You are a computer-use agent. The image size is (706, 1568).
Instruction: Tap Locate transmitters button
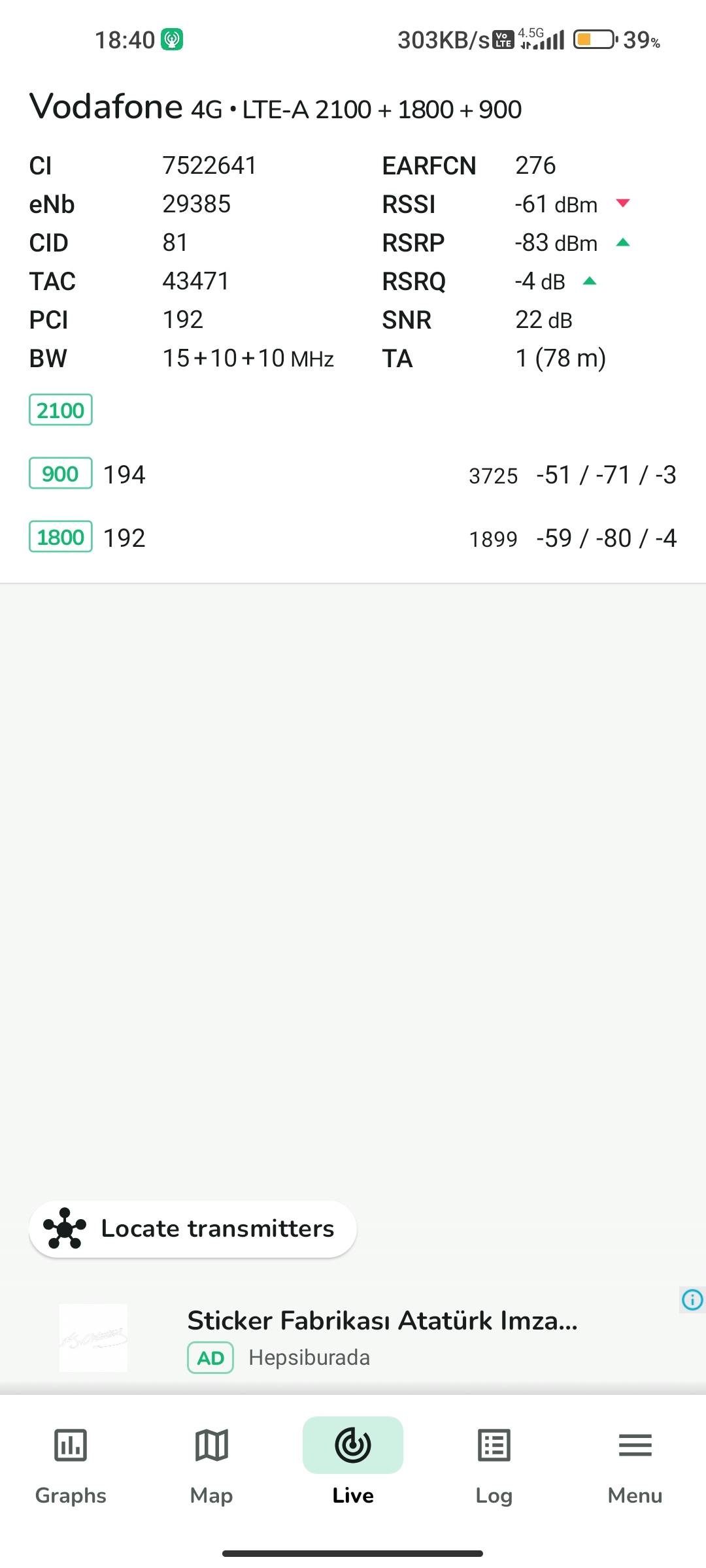[x=193, y=1229]
